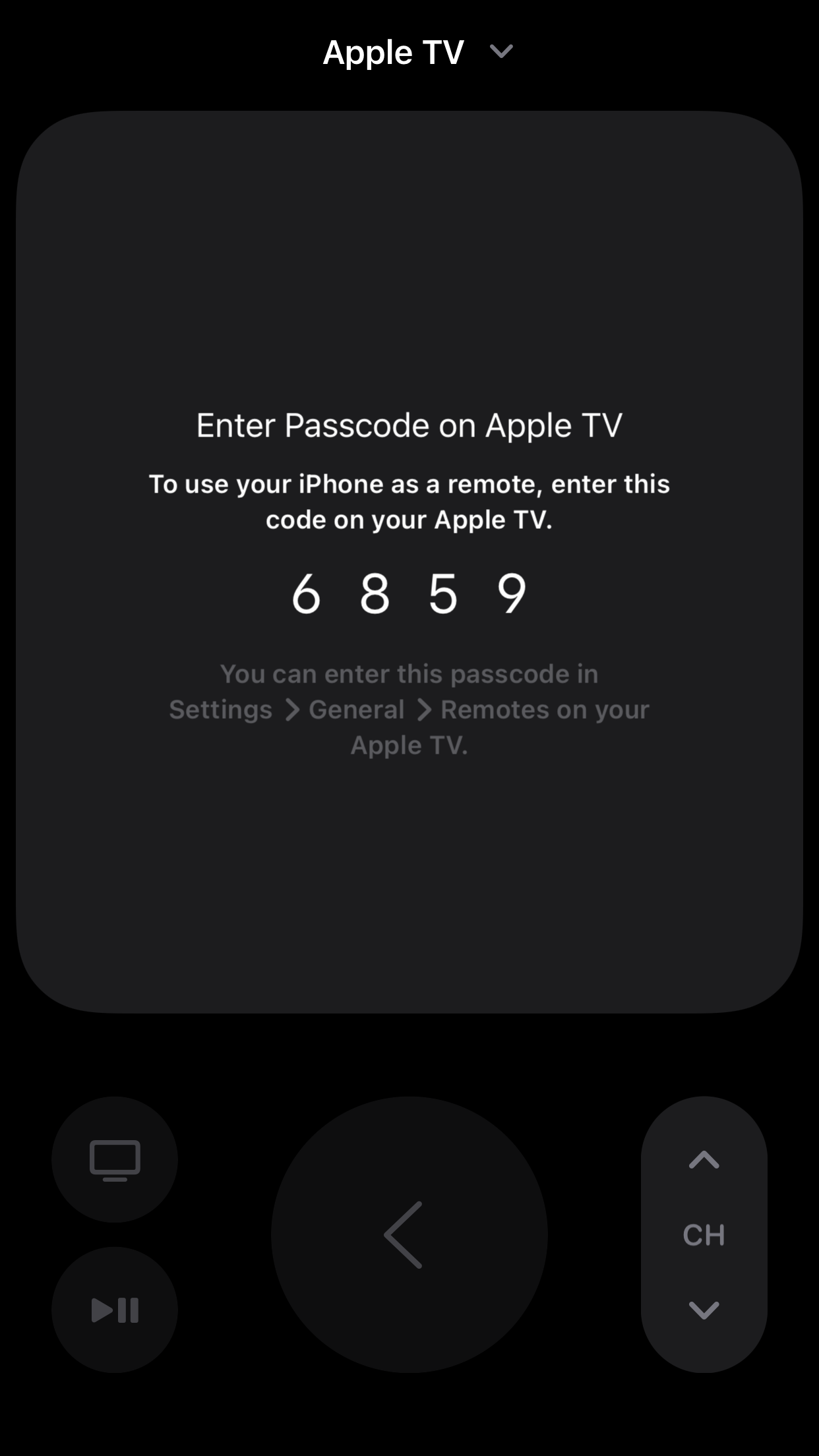Go down one channel
Screen dimensions: 819x1456
coord(704,1310)
